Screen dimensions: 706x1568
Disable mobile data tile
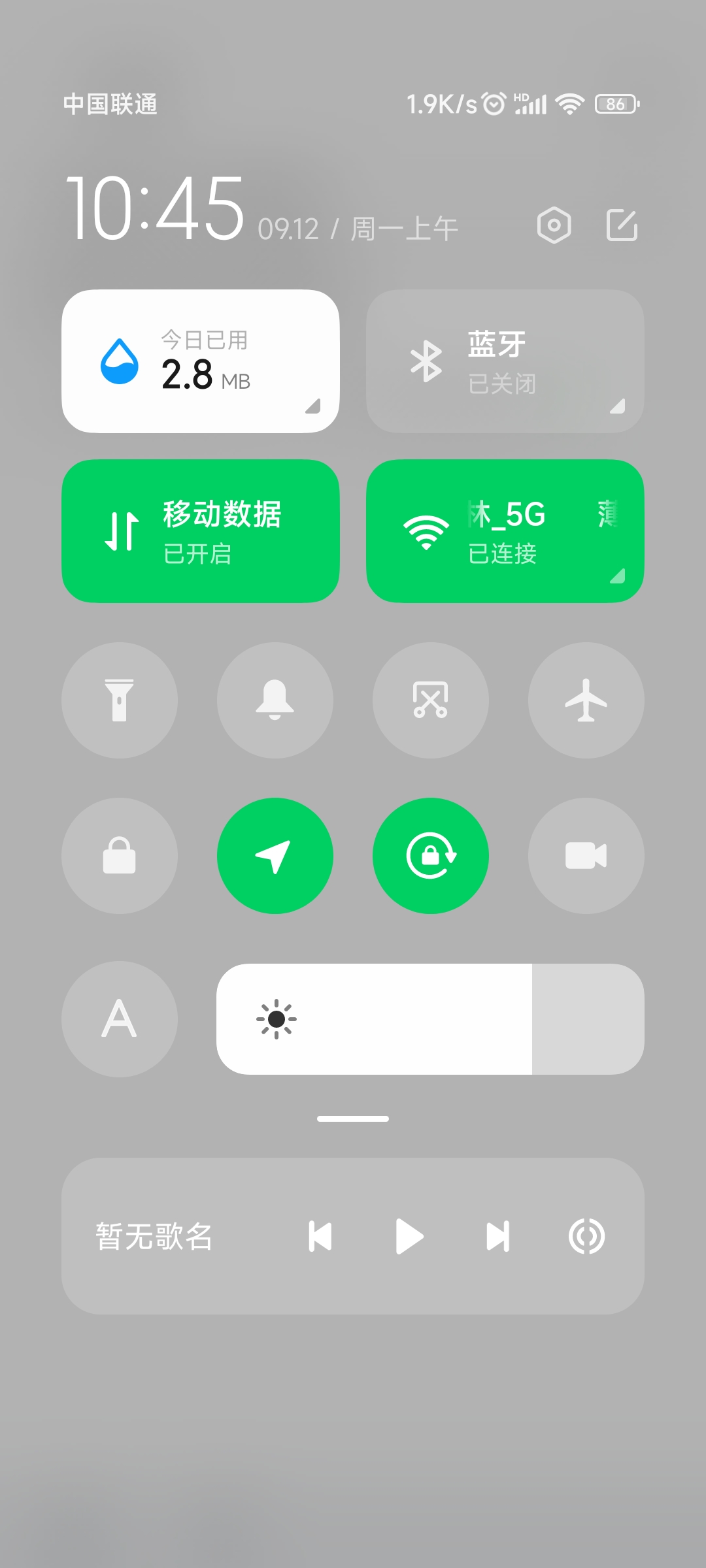[x=201, y=531]
